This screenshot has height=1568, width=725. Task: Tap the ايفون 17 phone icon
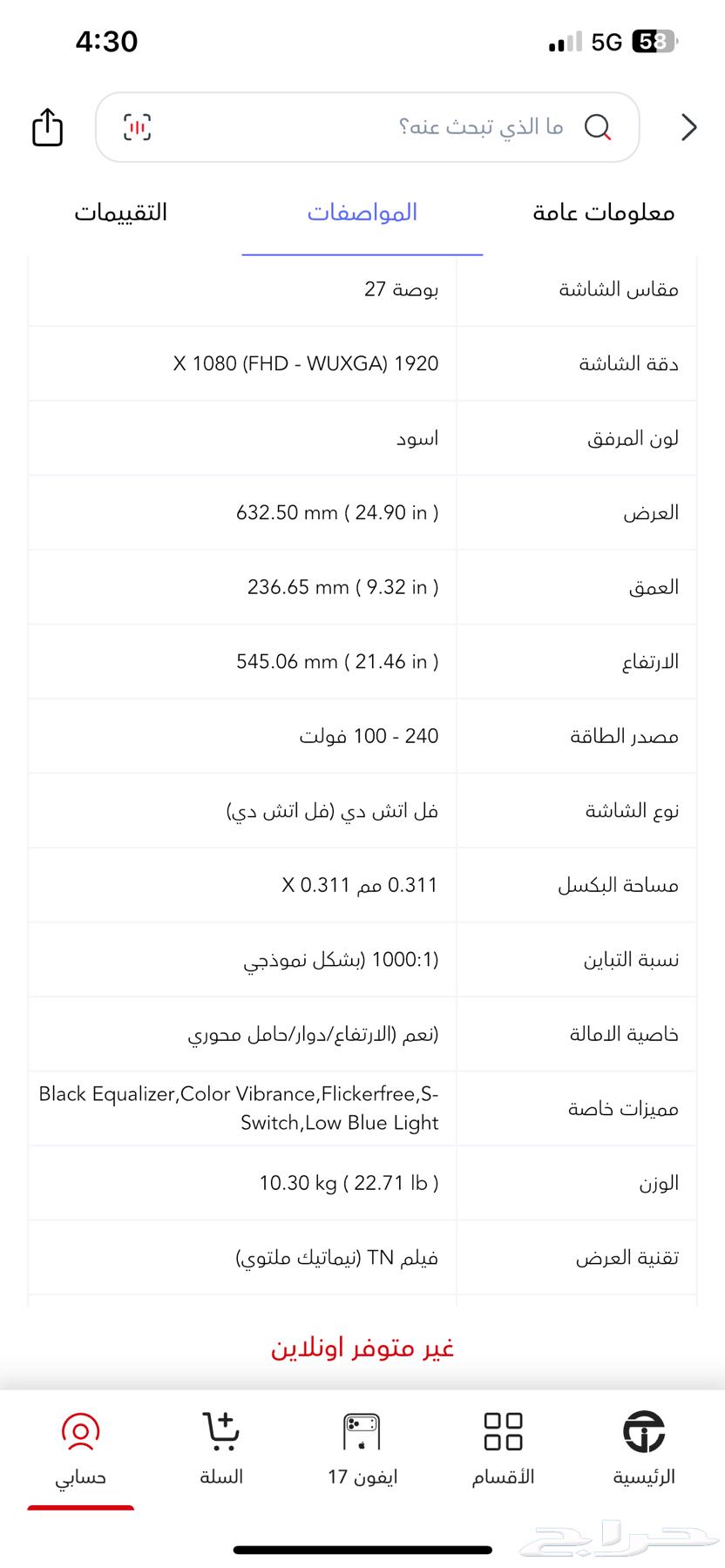tap(362, 1442)
